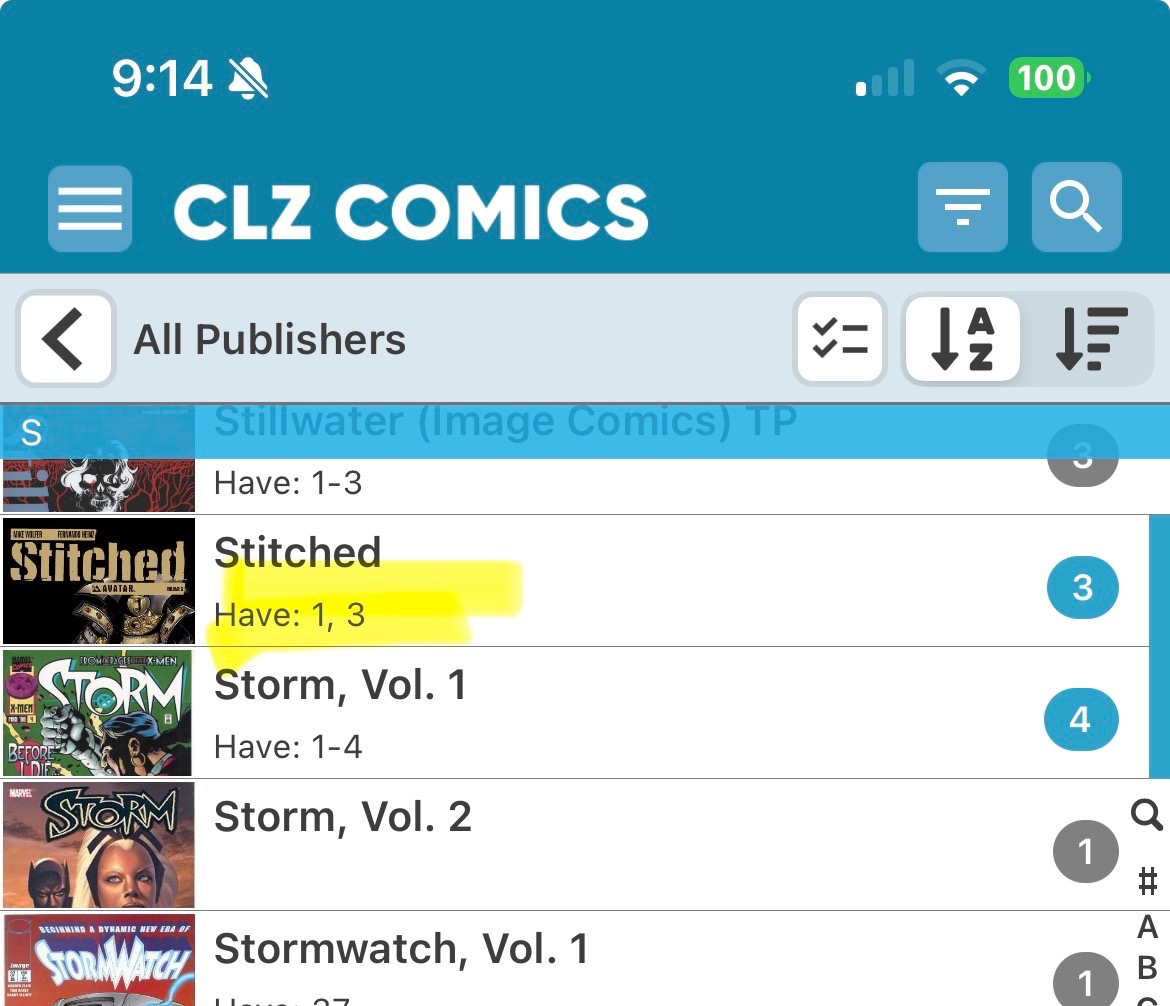Screen dimensions: 1170x1006
Task: Switch to sort by count order
Action: 1090,339
